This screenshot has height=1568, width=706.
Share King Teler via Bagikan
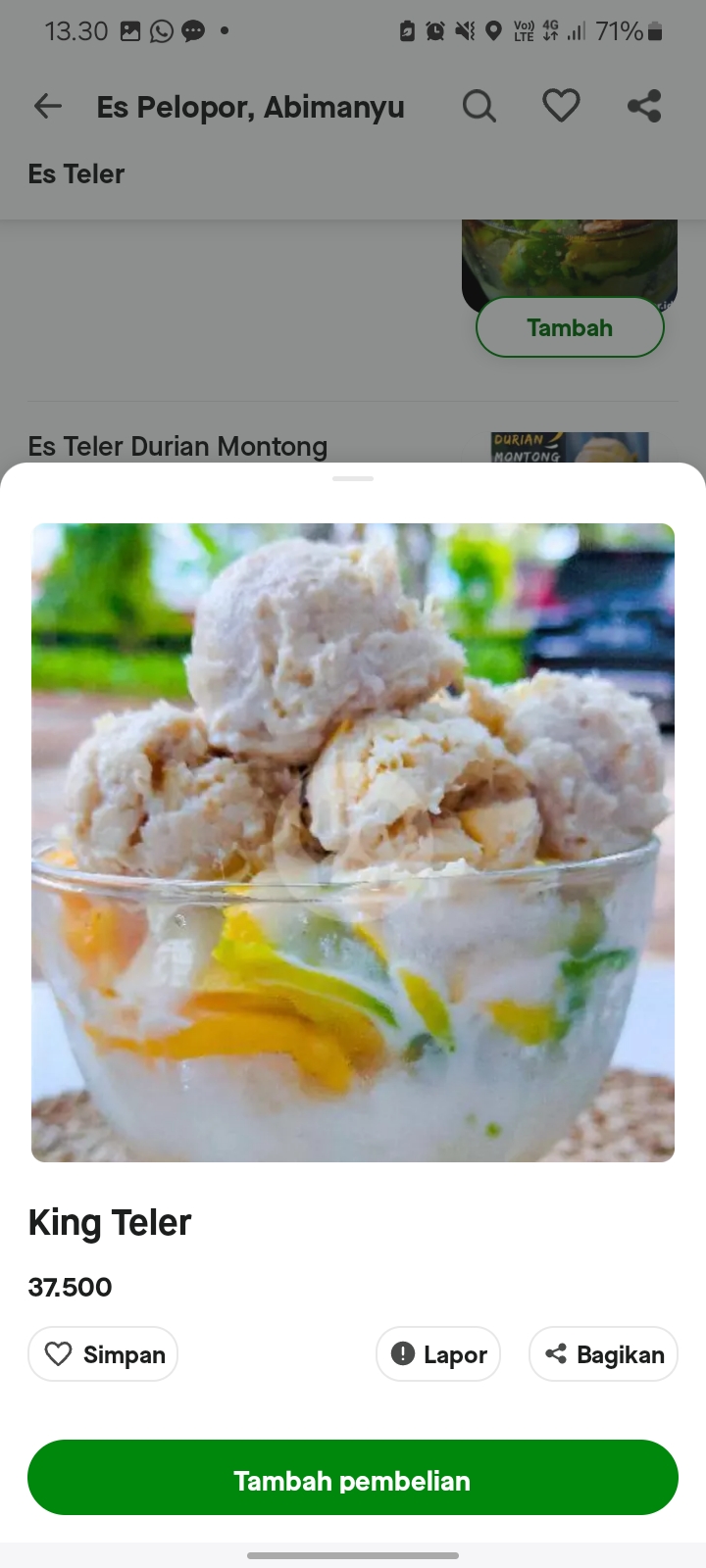pos(603,1354)
